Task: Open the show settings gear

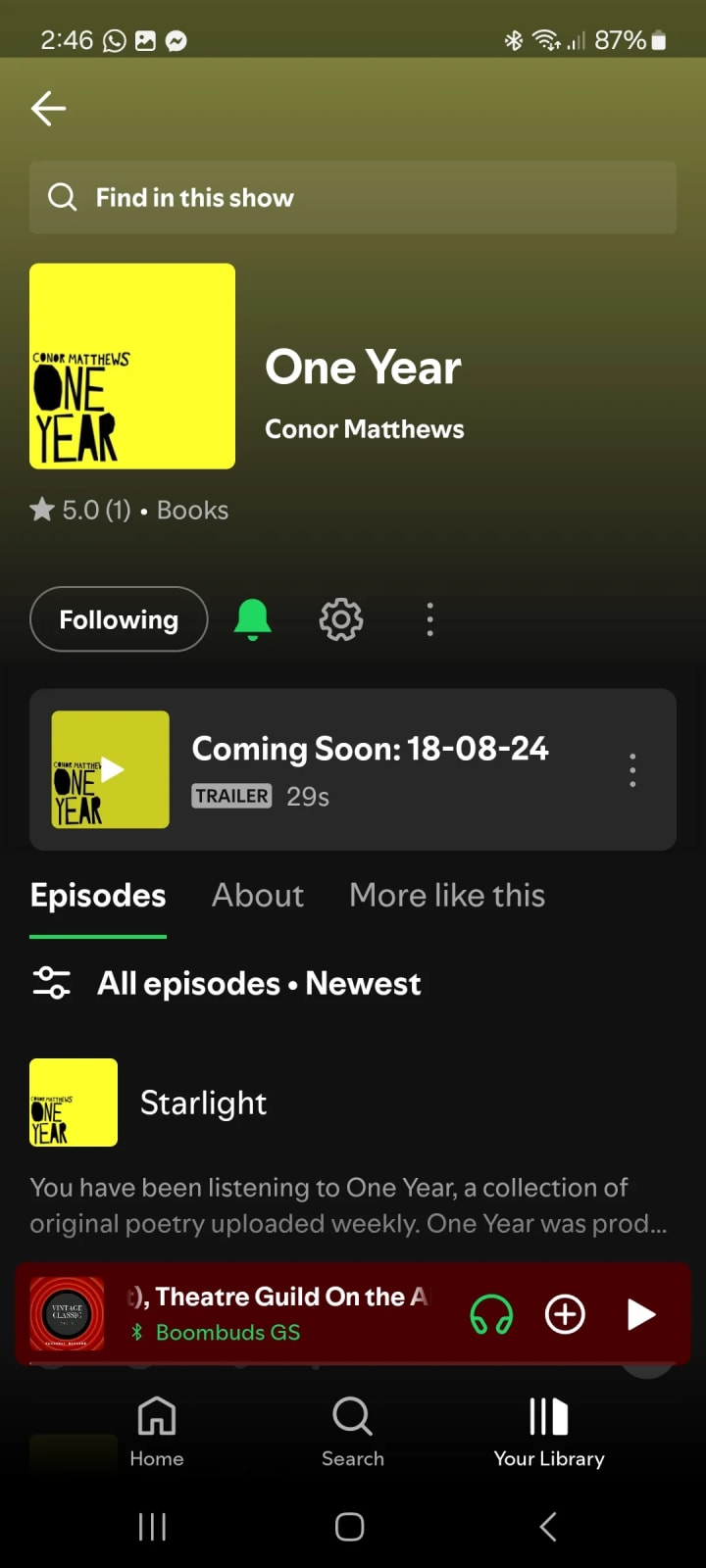Action: 341,619
